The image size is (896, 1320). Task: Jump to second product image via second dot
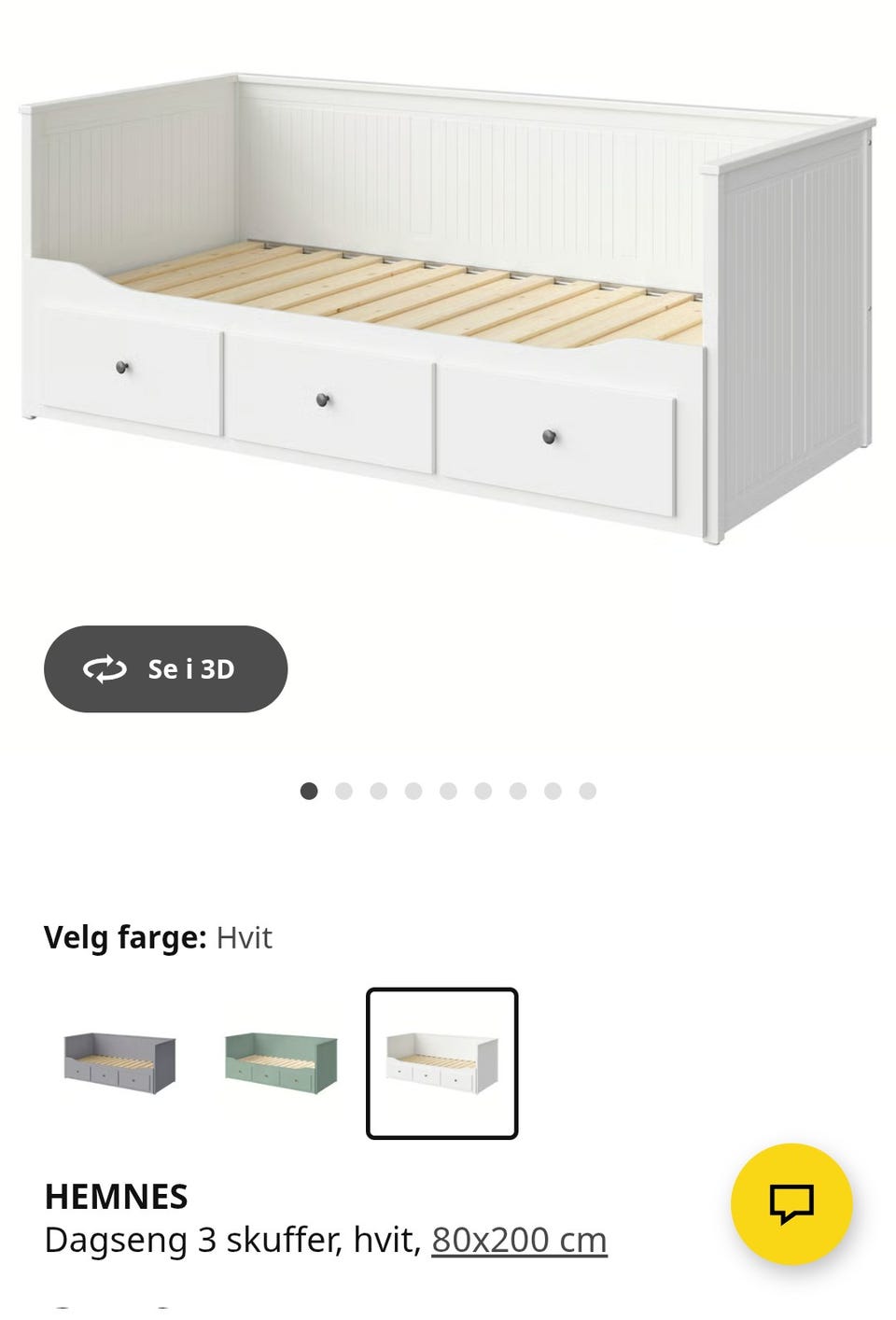(x=343, y=791)
